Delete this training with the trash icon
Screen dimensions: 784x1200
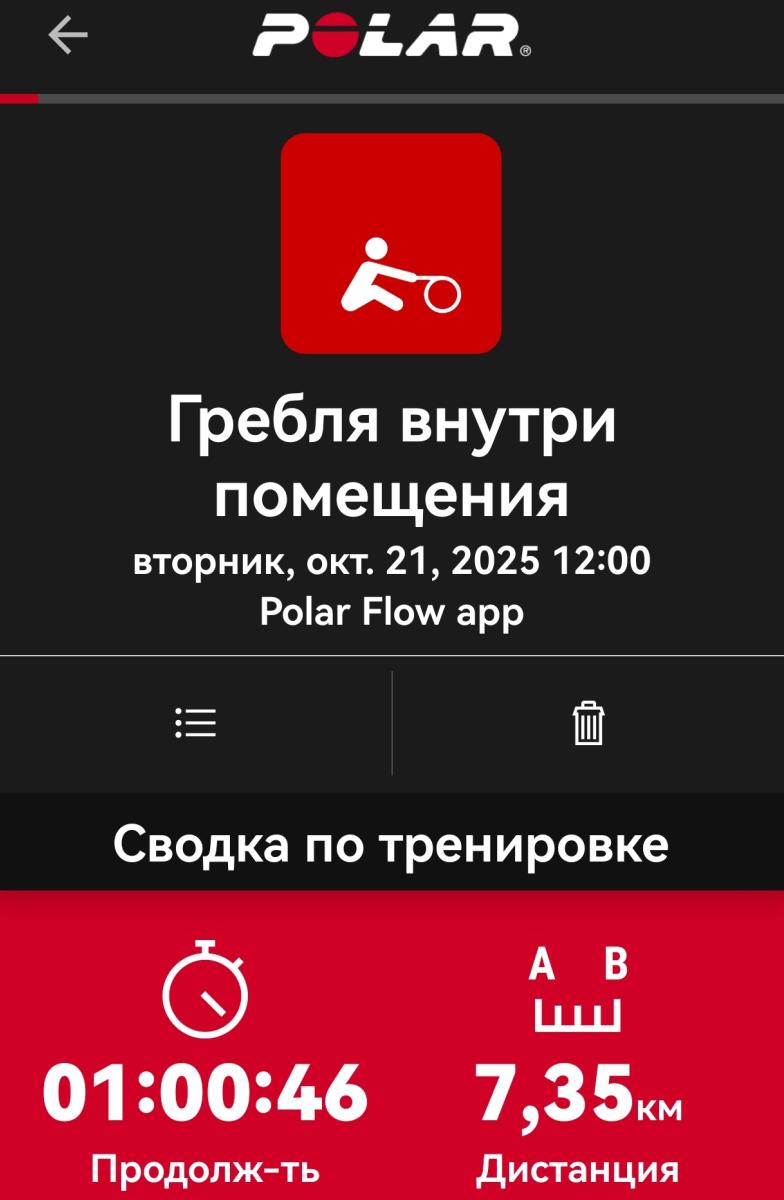(589, 723)
